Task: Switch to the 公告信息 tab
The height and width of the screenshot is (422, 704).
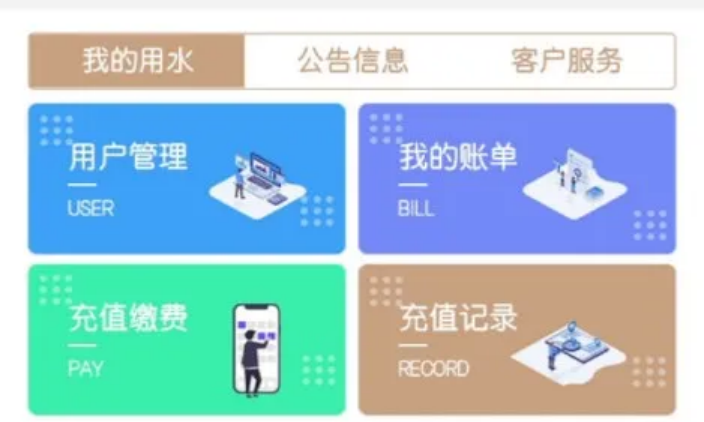Action: [352, 61]
